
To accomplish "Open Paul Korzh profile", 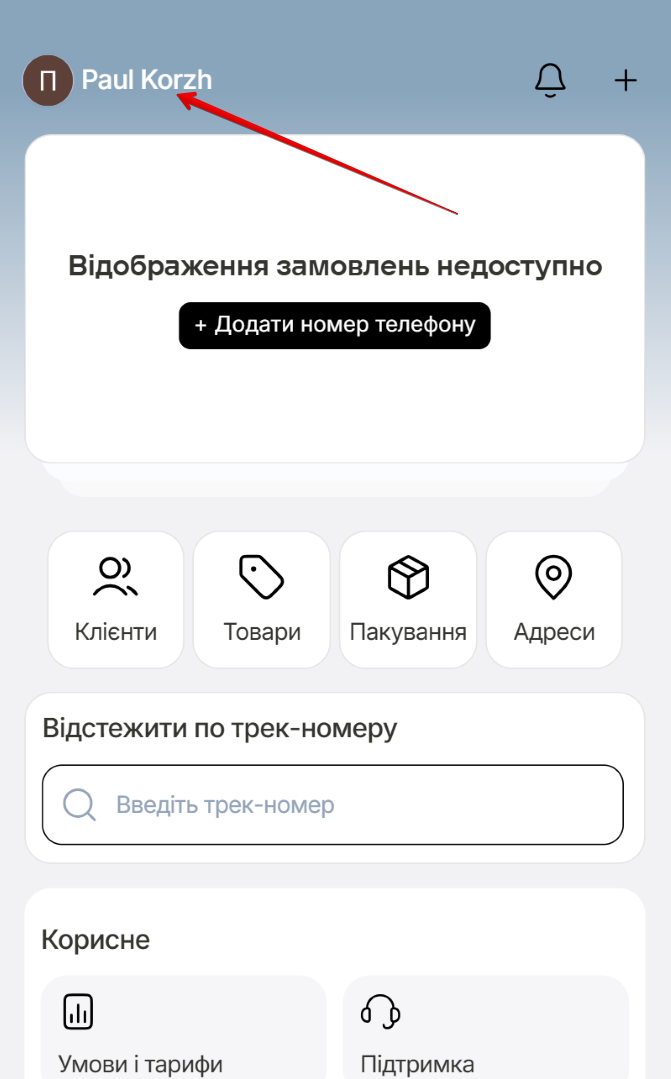I will click(x=118, y=80).
